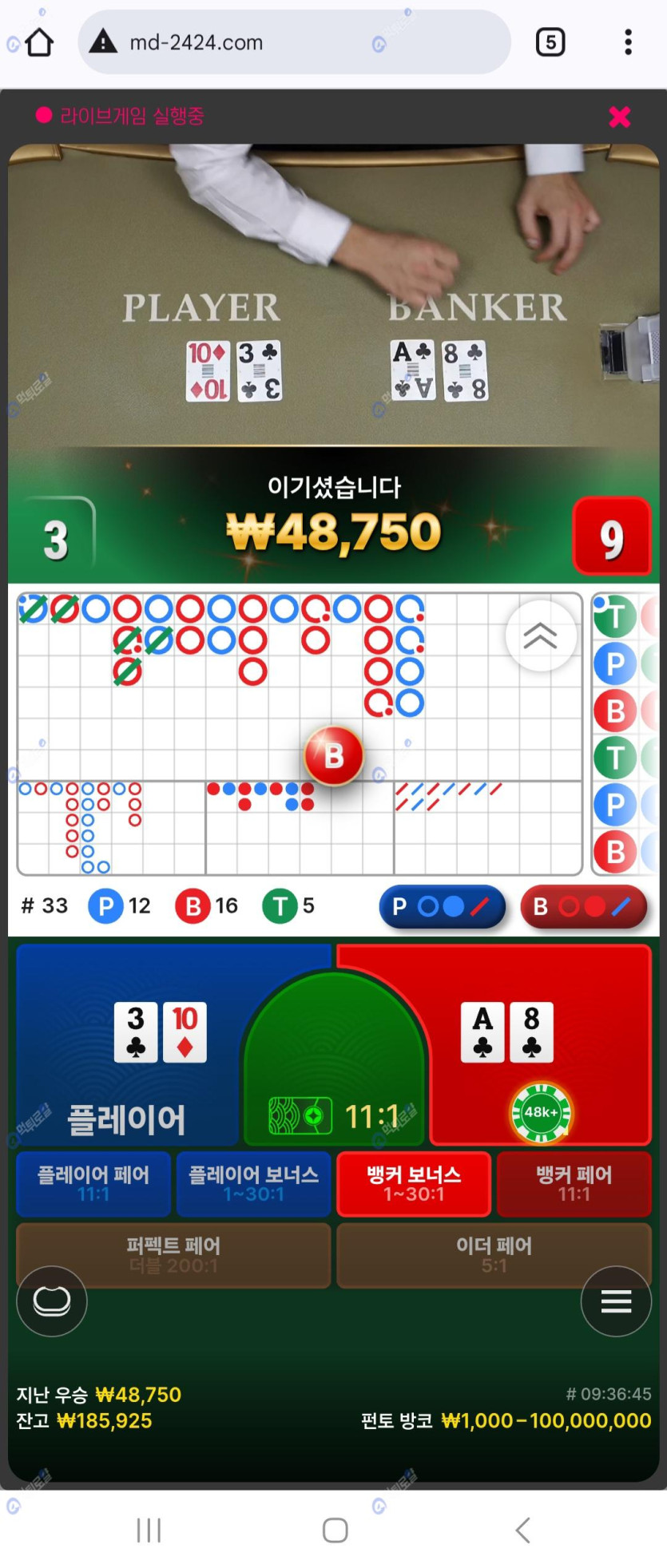Close the live game window
This screenshot has height=1568, width=667.
pyautogui.click(x=619, y=117)
